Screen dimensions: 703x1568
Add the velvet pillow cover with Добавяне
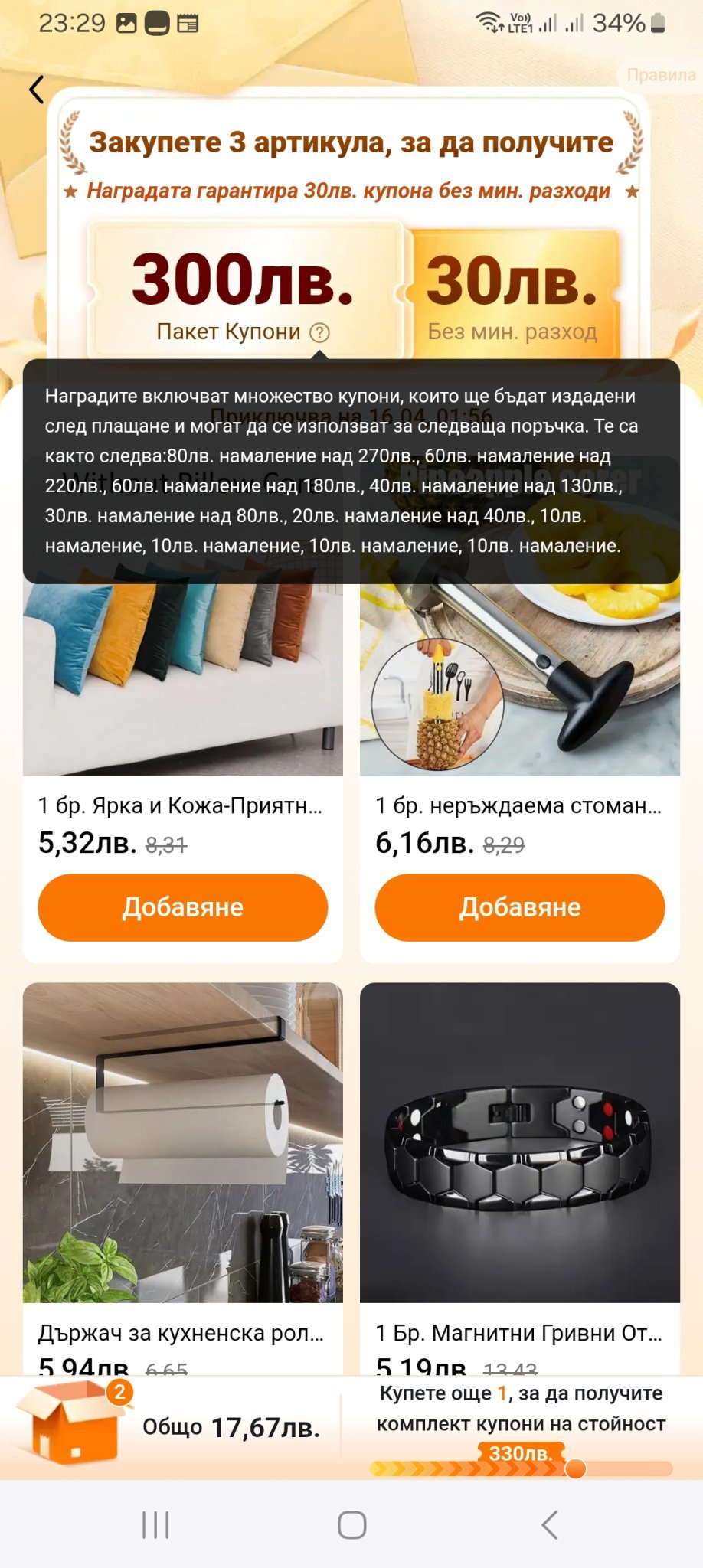[x=182, y=907]
